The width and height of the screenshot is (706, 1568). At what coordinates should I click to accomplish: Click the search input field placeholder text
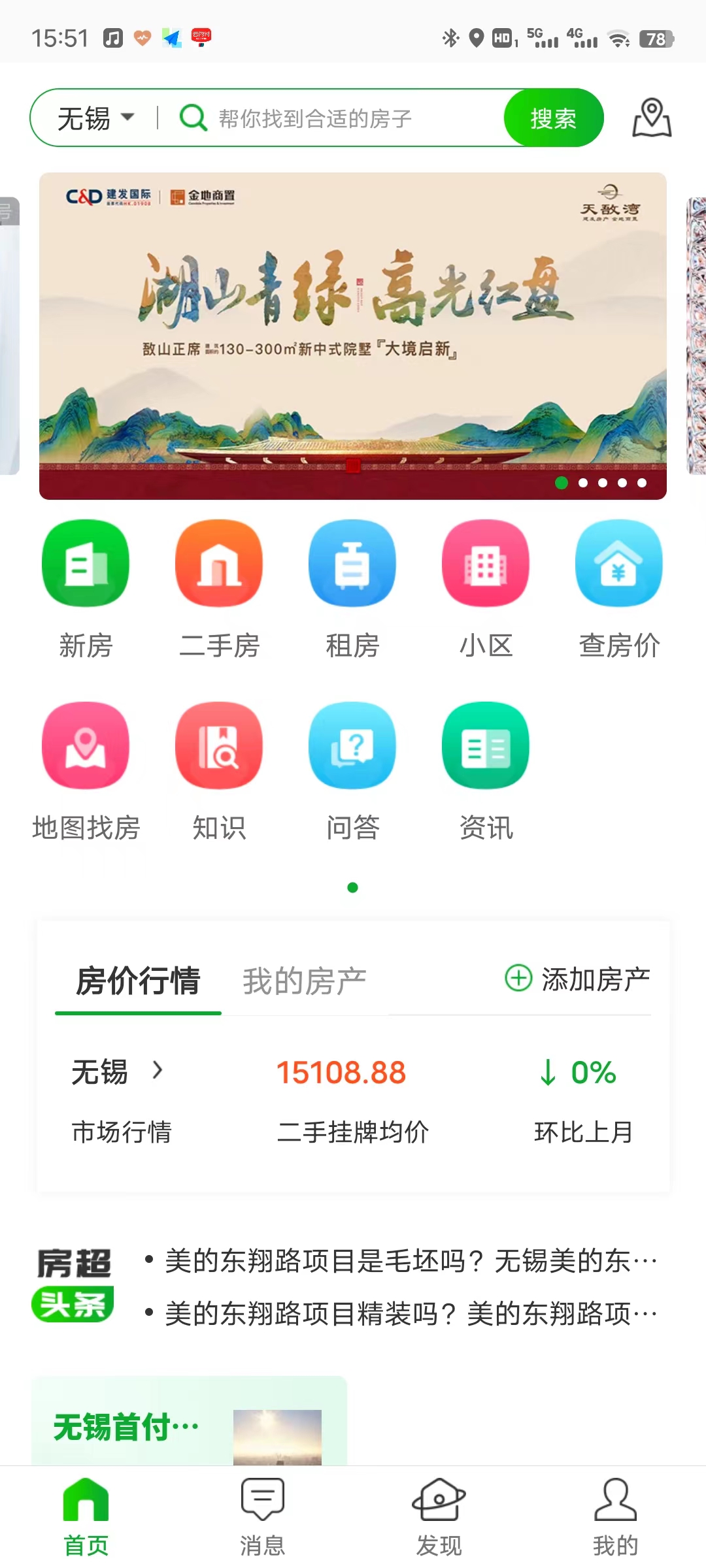tap(314, 118)
